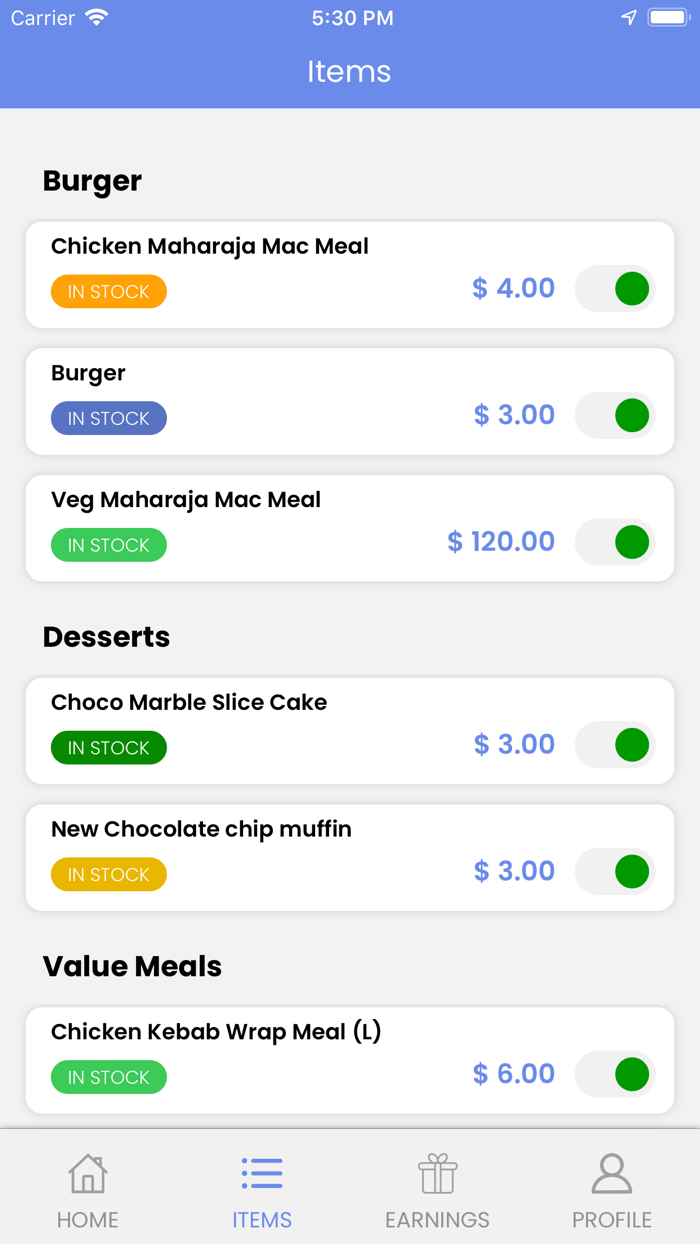Select the Items tab
The image size is (700, 1244).
tap(262, 1190)
